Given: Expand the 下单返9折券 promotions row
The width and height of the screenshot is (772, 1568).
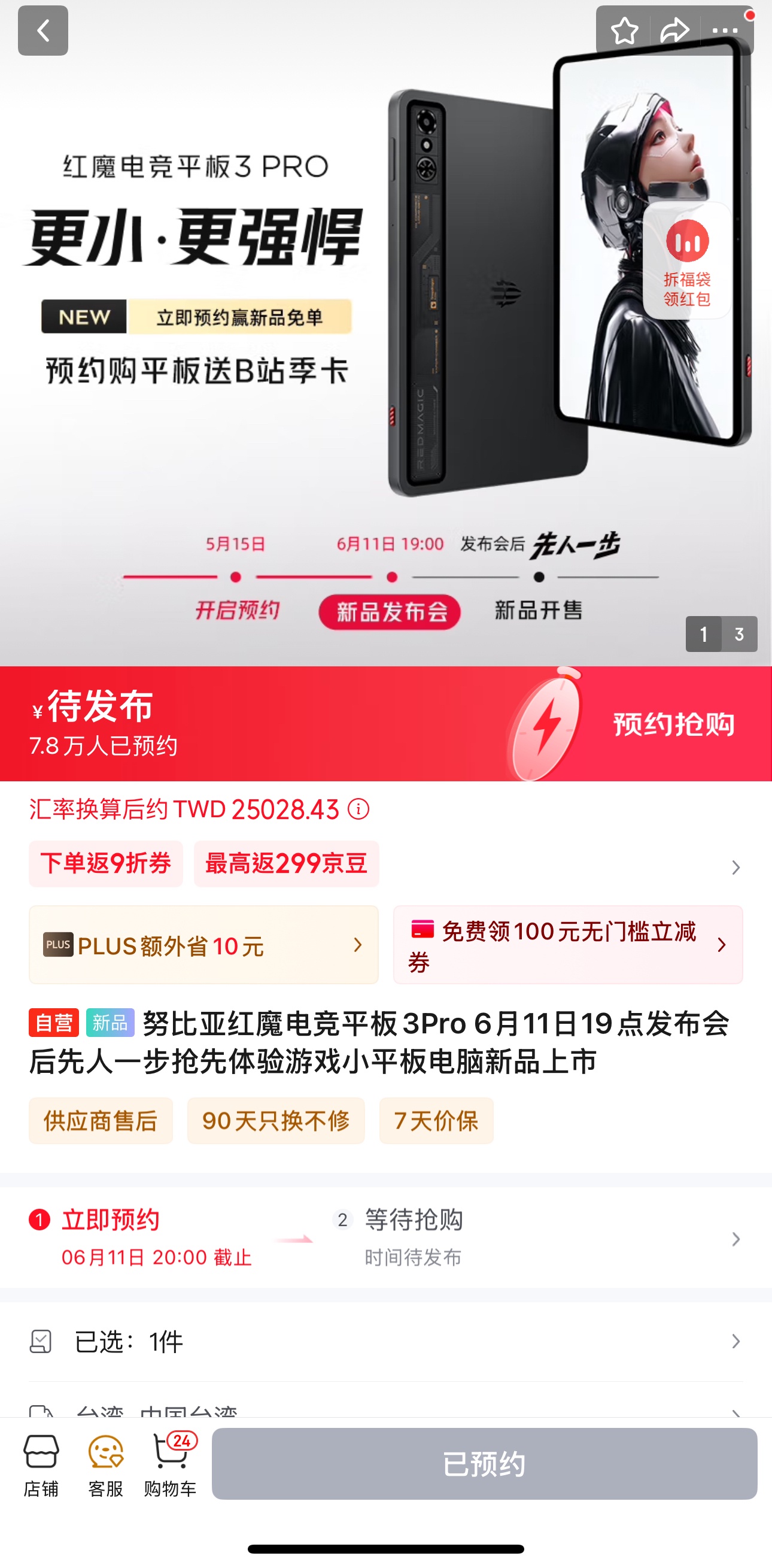Looking at the screenshot, I should [735, 867].
